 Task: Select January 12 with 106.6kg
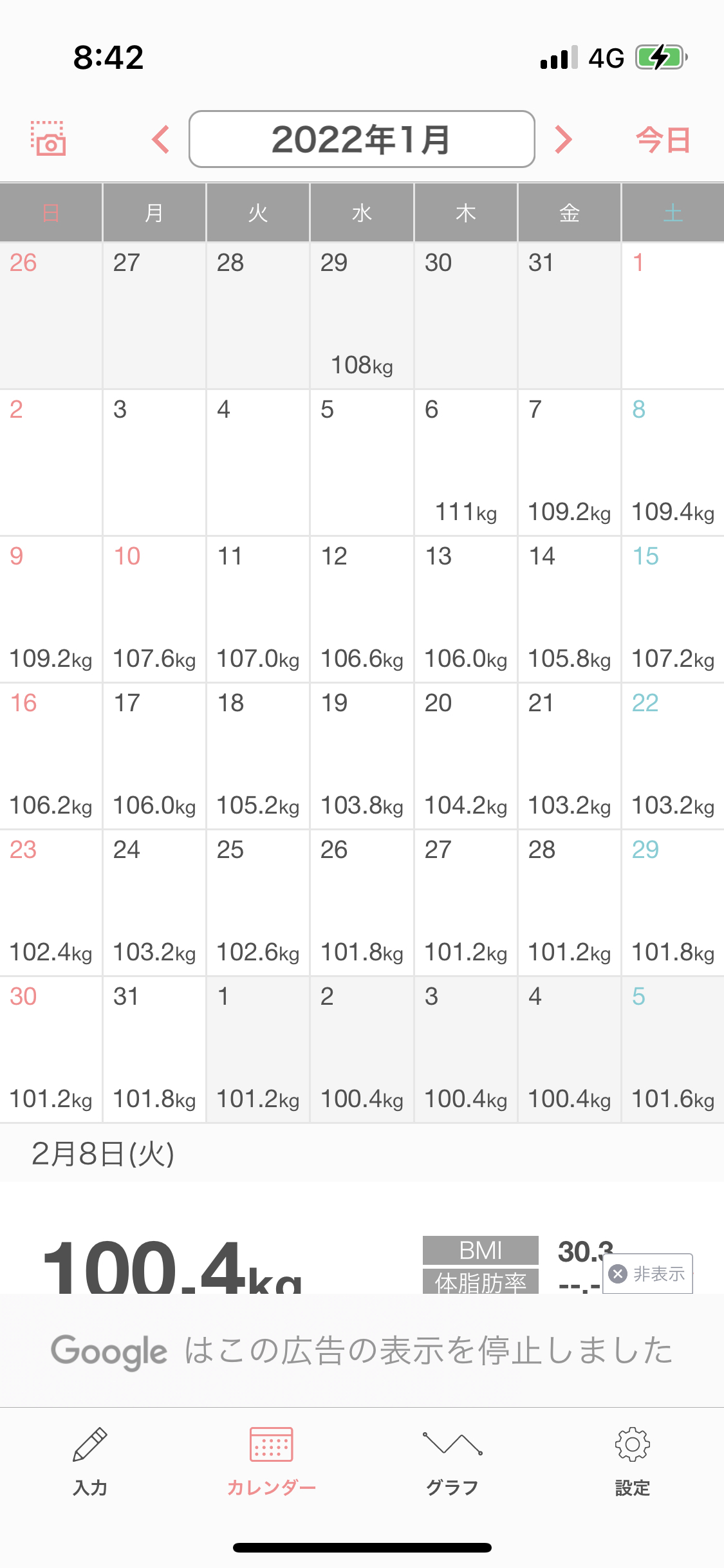pos(362,609)
